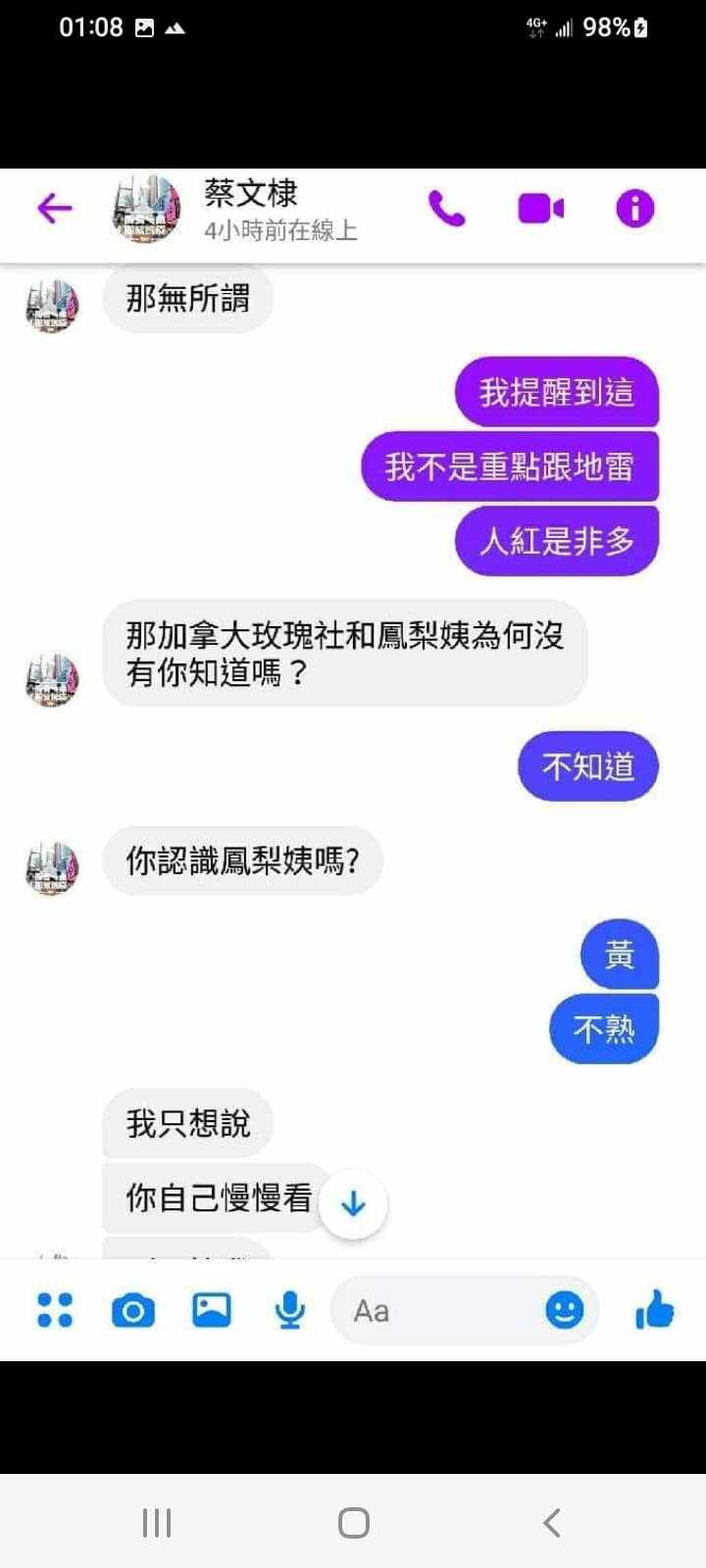Open 蔡文棣's profile from the header

pos(250,208)
